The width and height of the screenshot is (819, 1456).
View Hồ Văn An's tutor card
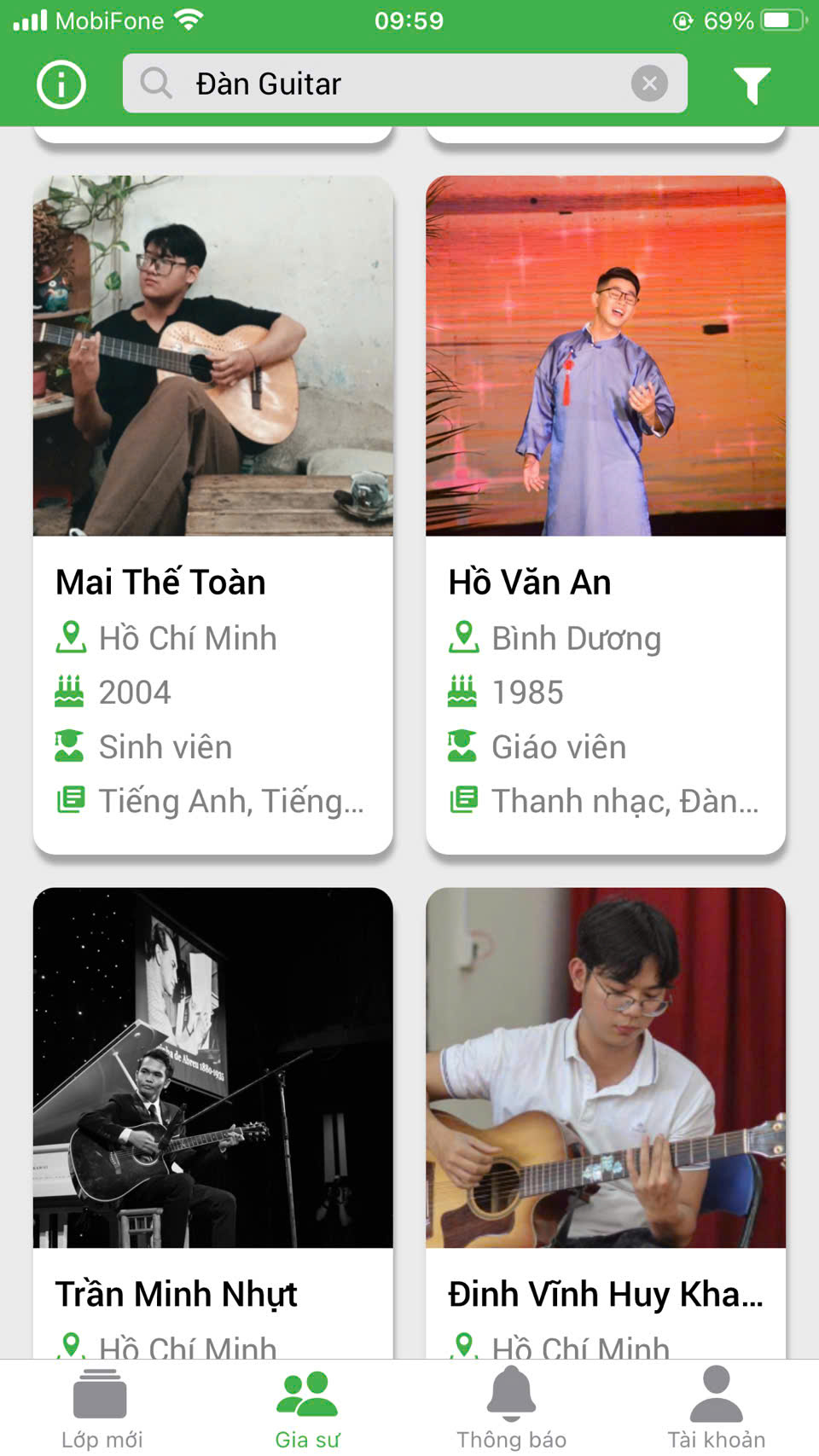click(606, 514)
